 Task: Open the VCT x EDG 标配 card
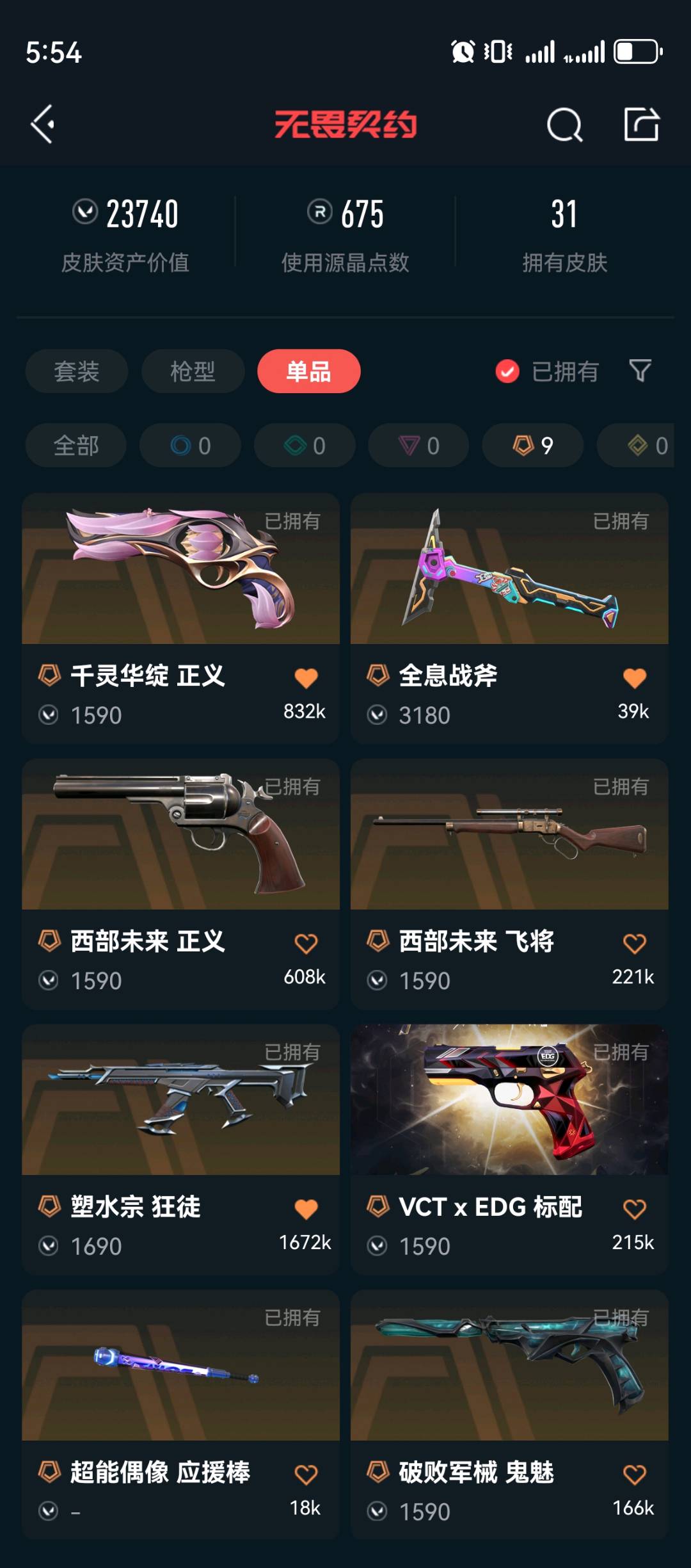click(x=509, y=1149)
